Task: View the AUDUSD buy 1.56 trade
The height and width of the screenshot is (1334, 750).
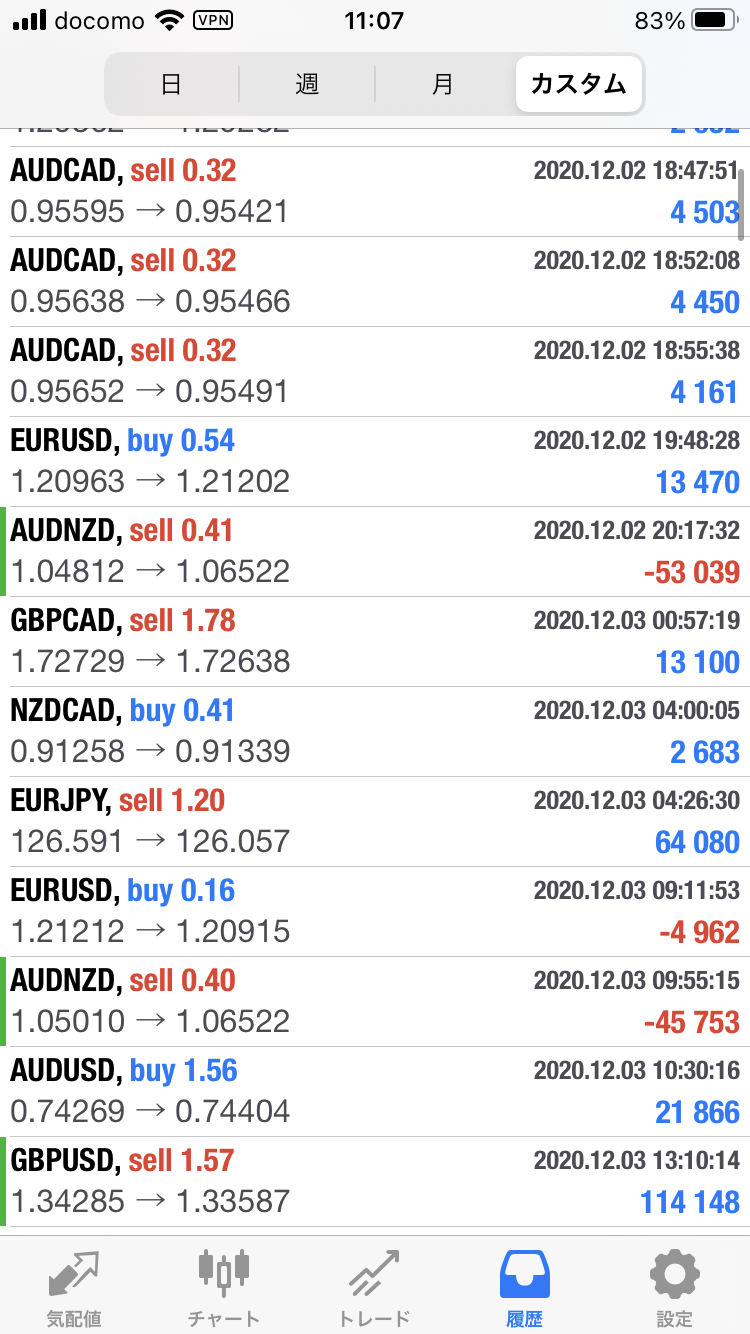Action: click(x=375, y=1092)
